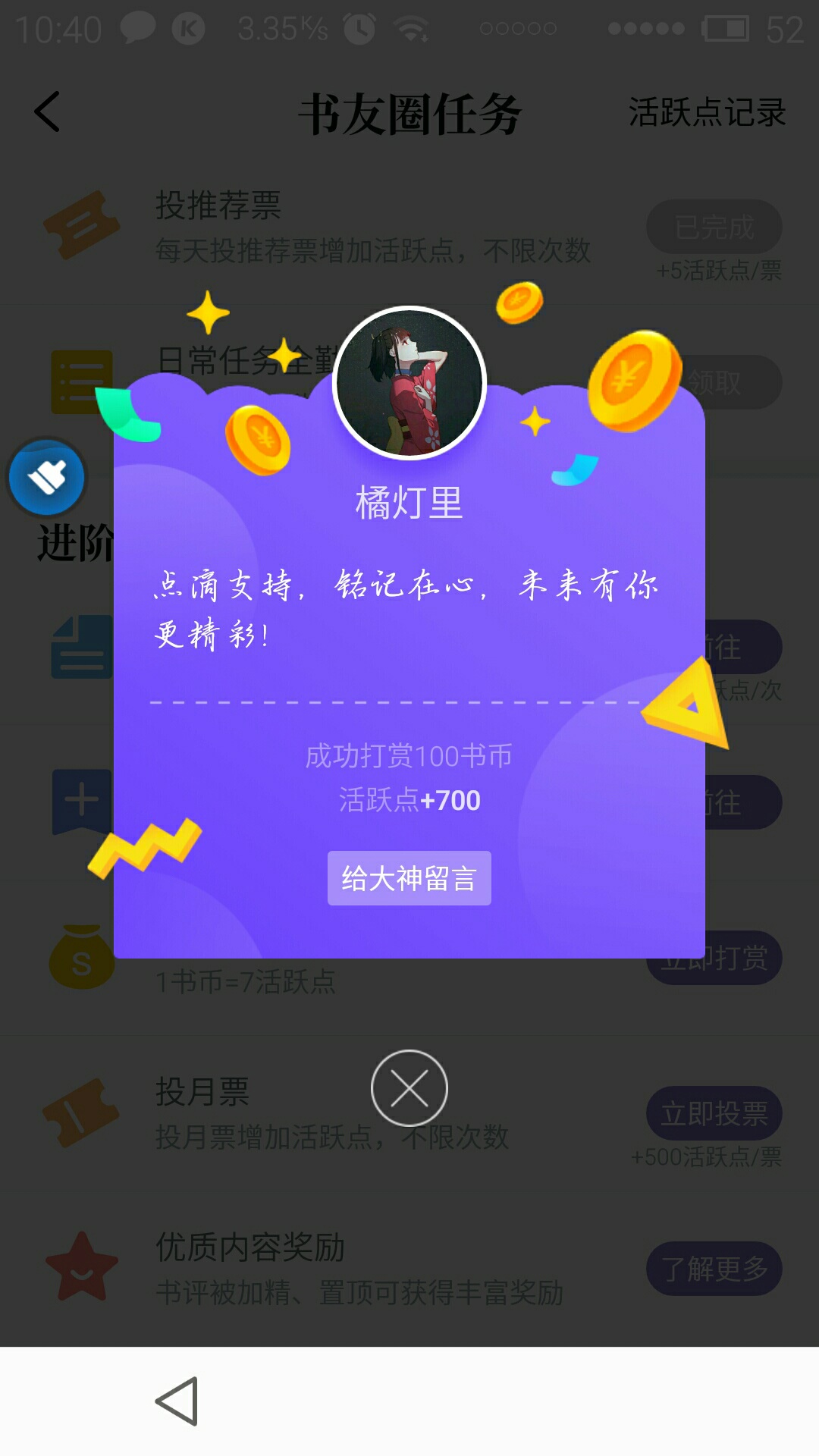Tap the floating cleaner brush icon
Image resolution: width=819 pixels, height=1456 pixels.
click(x=47, y=478)
